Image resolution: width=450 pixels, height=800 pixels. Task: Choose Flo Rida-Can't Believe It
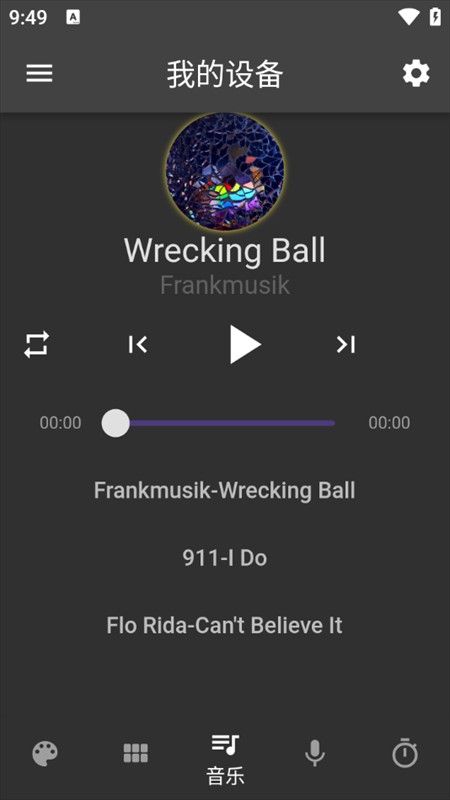coord(224,626)
